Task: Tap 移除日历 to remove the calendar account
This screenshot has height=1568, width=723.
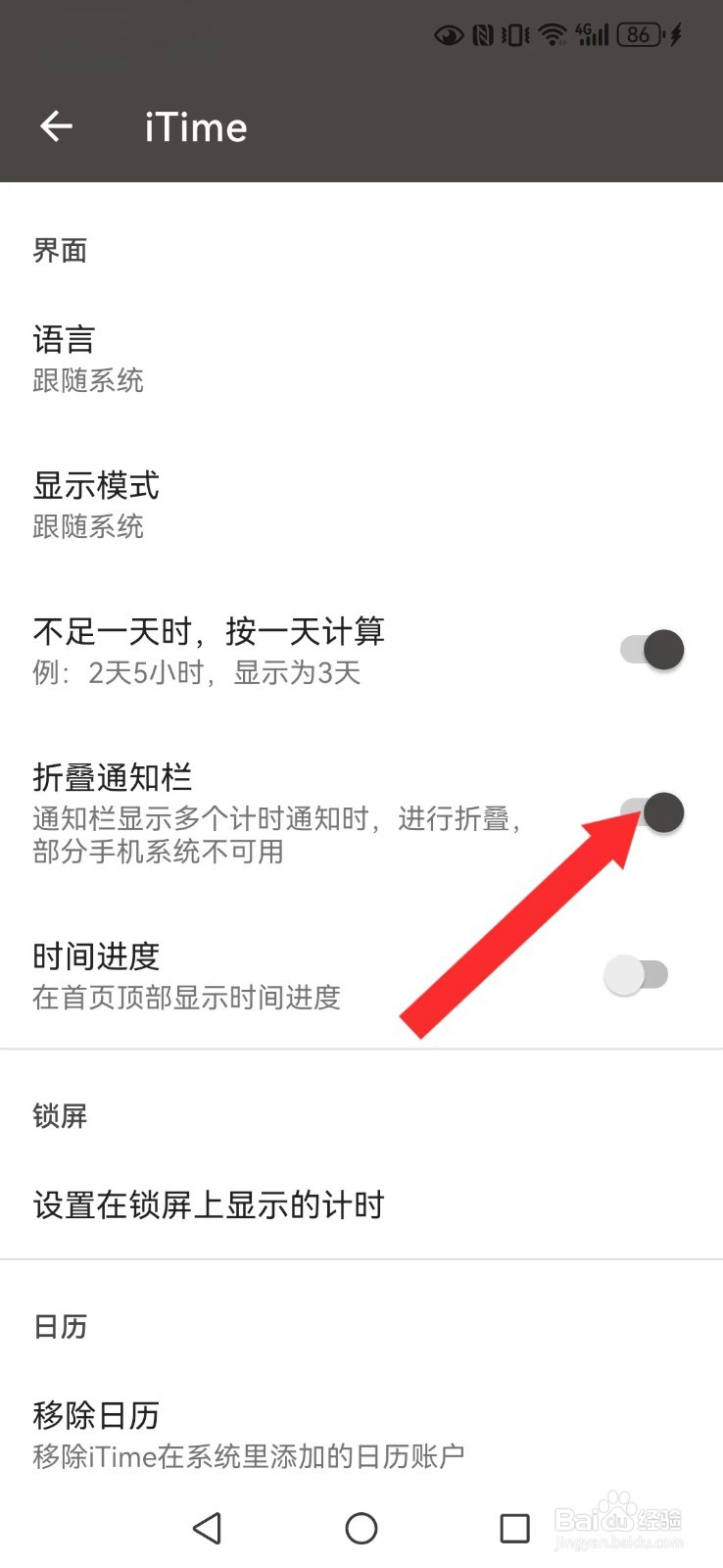Action: pyautogui.click(x=98, y=1414)
